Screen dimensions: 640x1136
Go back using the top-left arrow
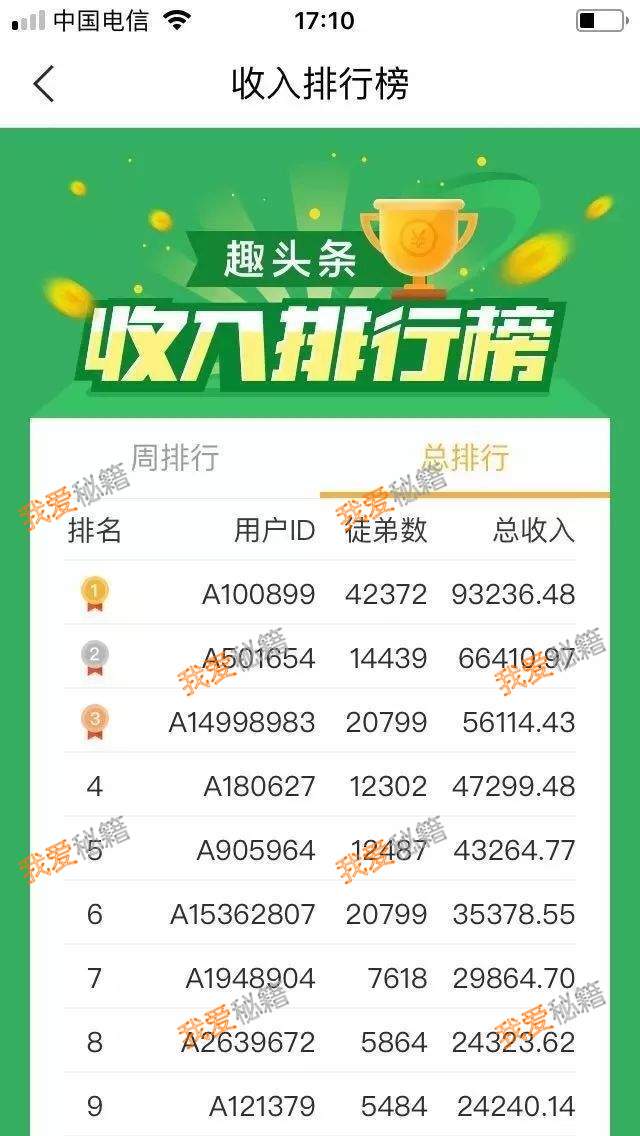click(43, 84)
